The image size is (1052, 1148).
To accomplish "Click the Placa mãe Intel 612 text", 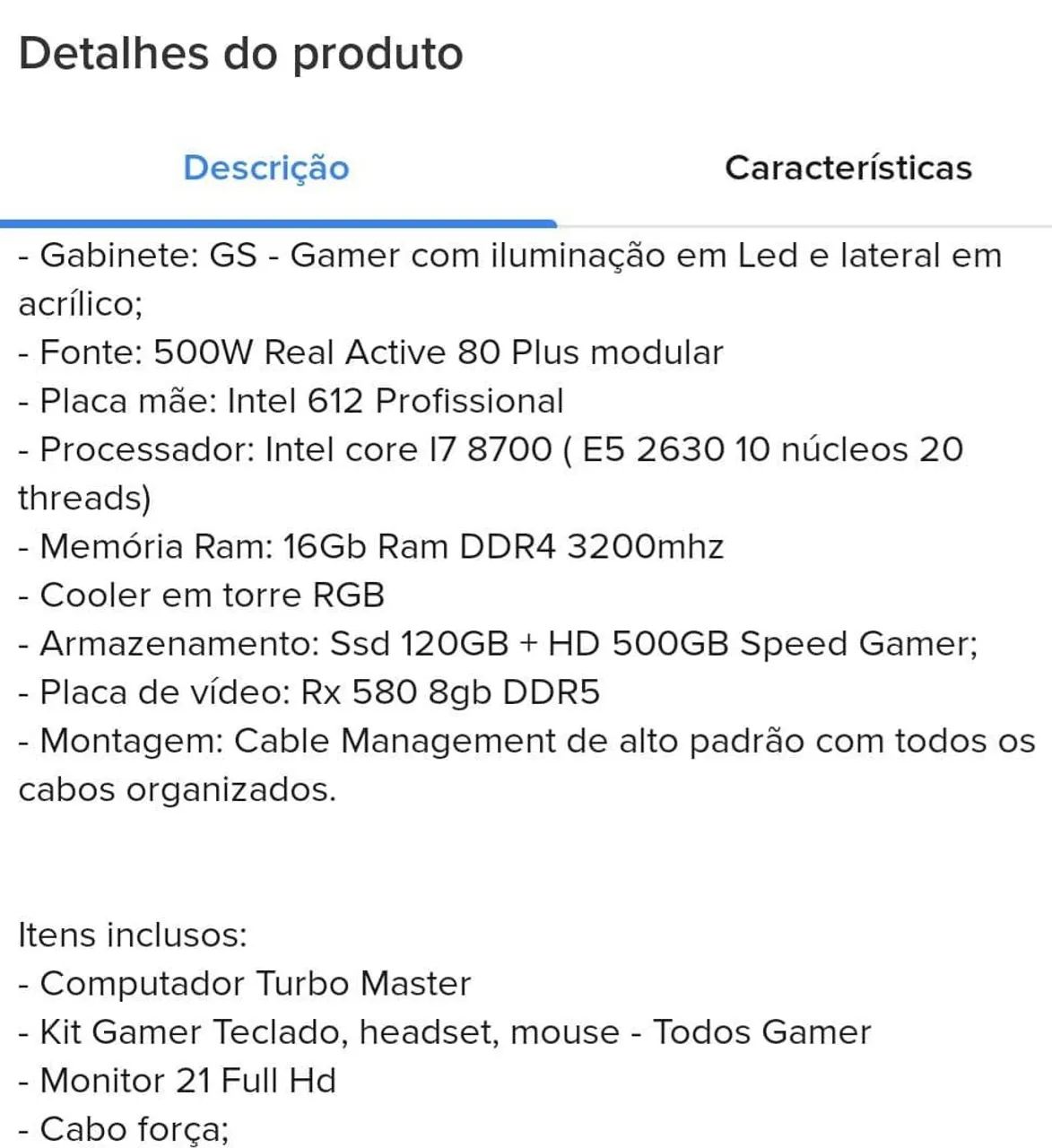I will pyautogui.click(x=289, y=401).
